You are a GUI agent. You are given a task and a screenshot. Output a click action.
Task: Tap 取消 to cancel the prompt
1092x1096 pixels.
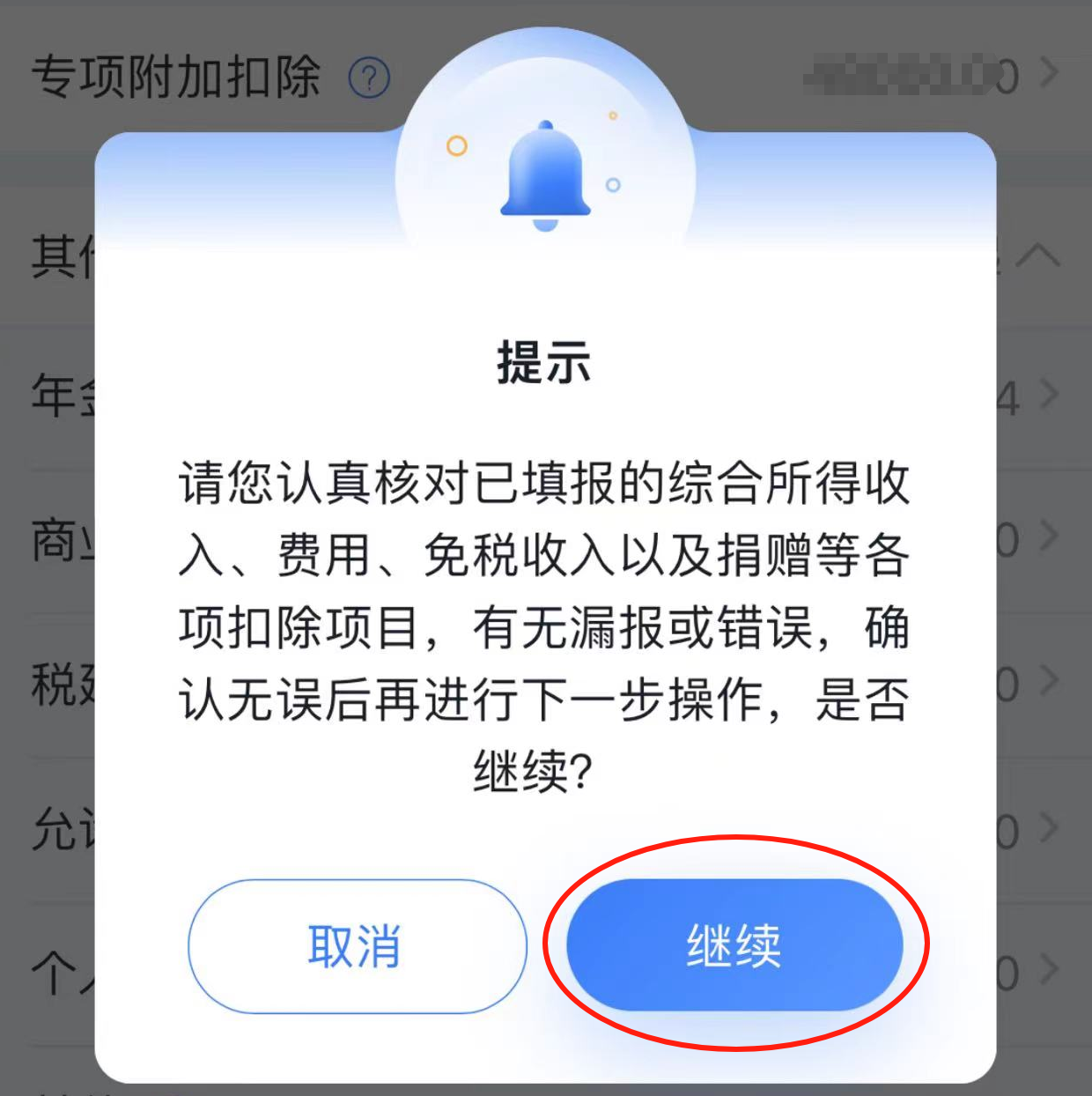[x=356, y=946]
